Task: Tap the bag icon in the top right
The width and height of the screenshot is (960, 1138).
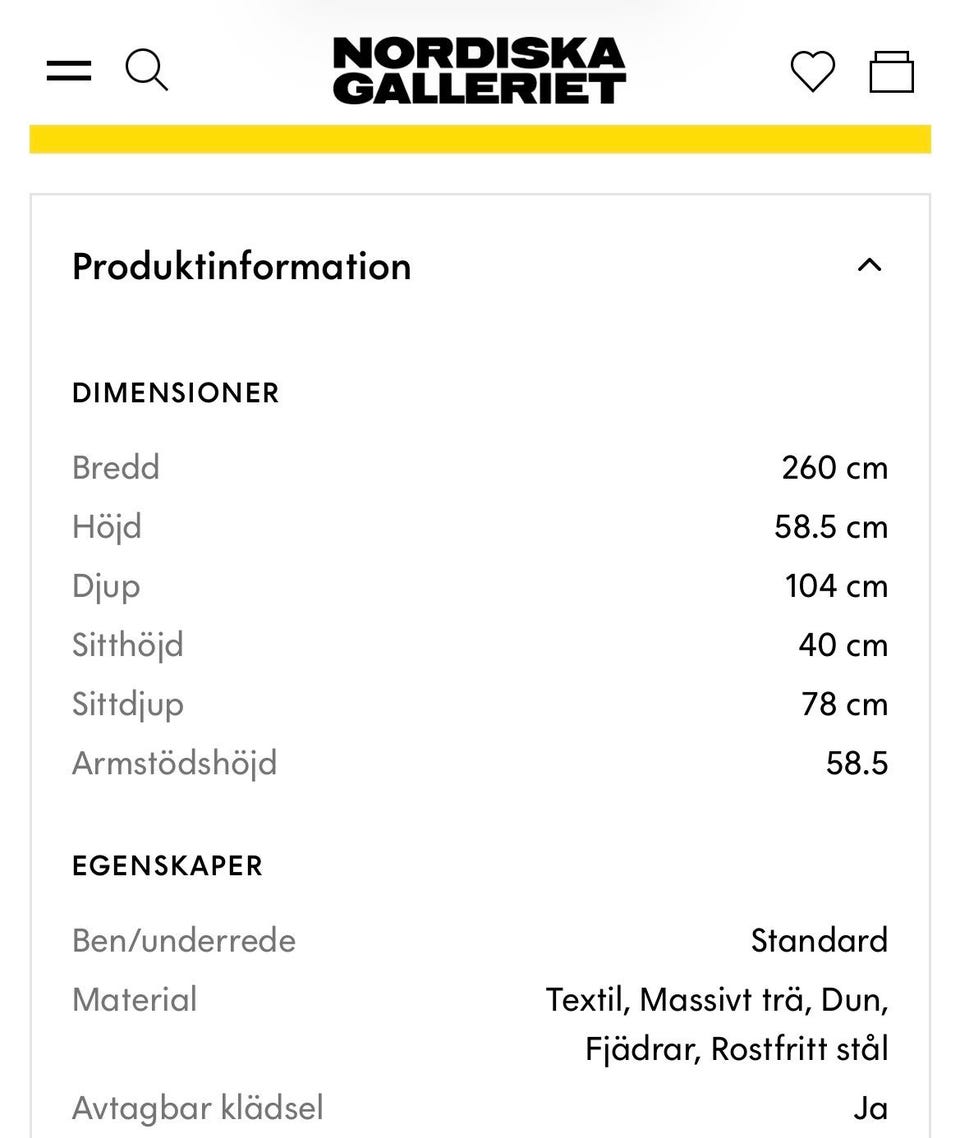Action: coord(893,71)
